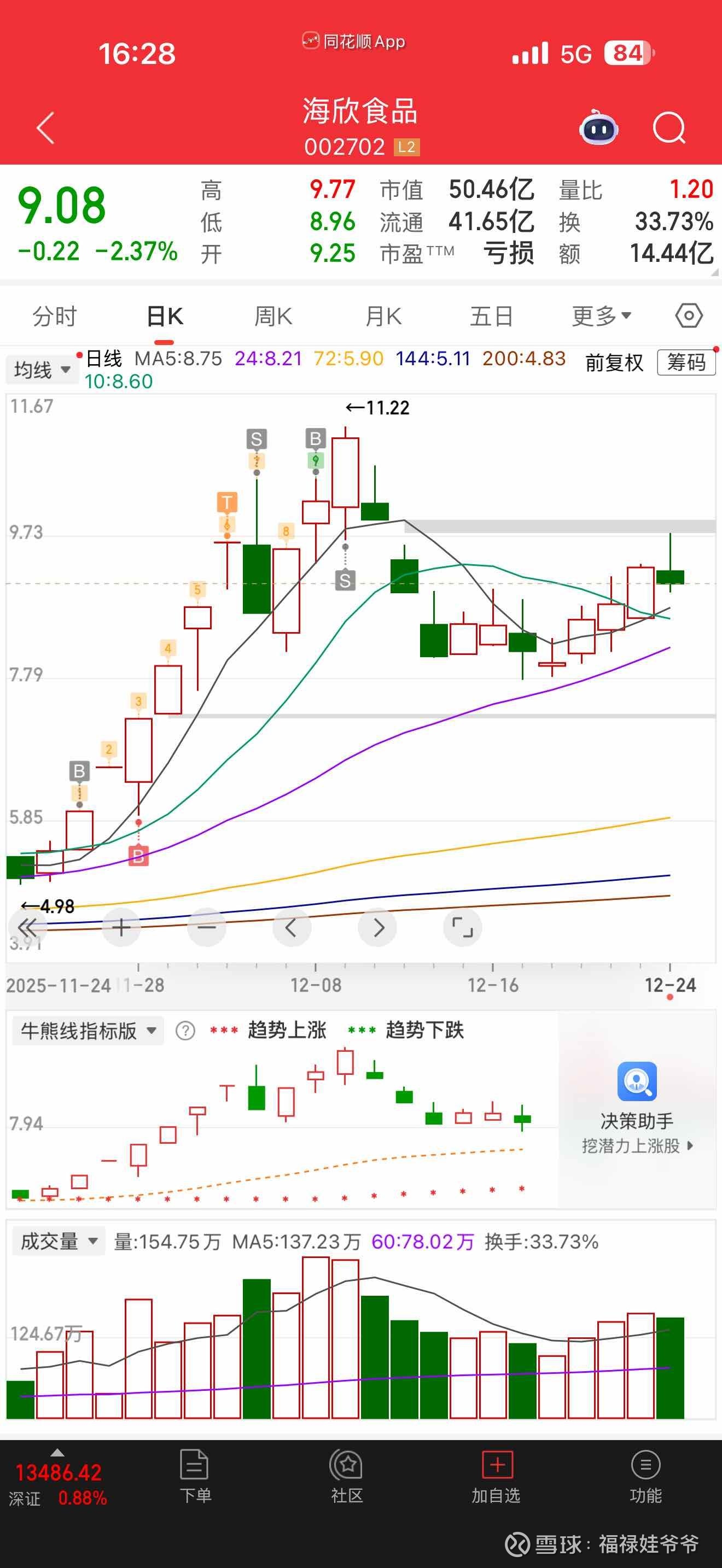Open 决策助手 挖潜力上涨股 card
The width and height of the screenshot is (722, 1568).
(637, 1108)
